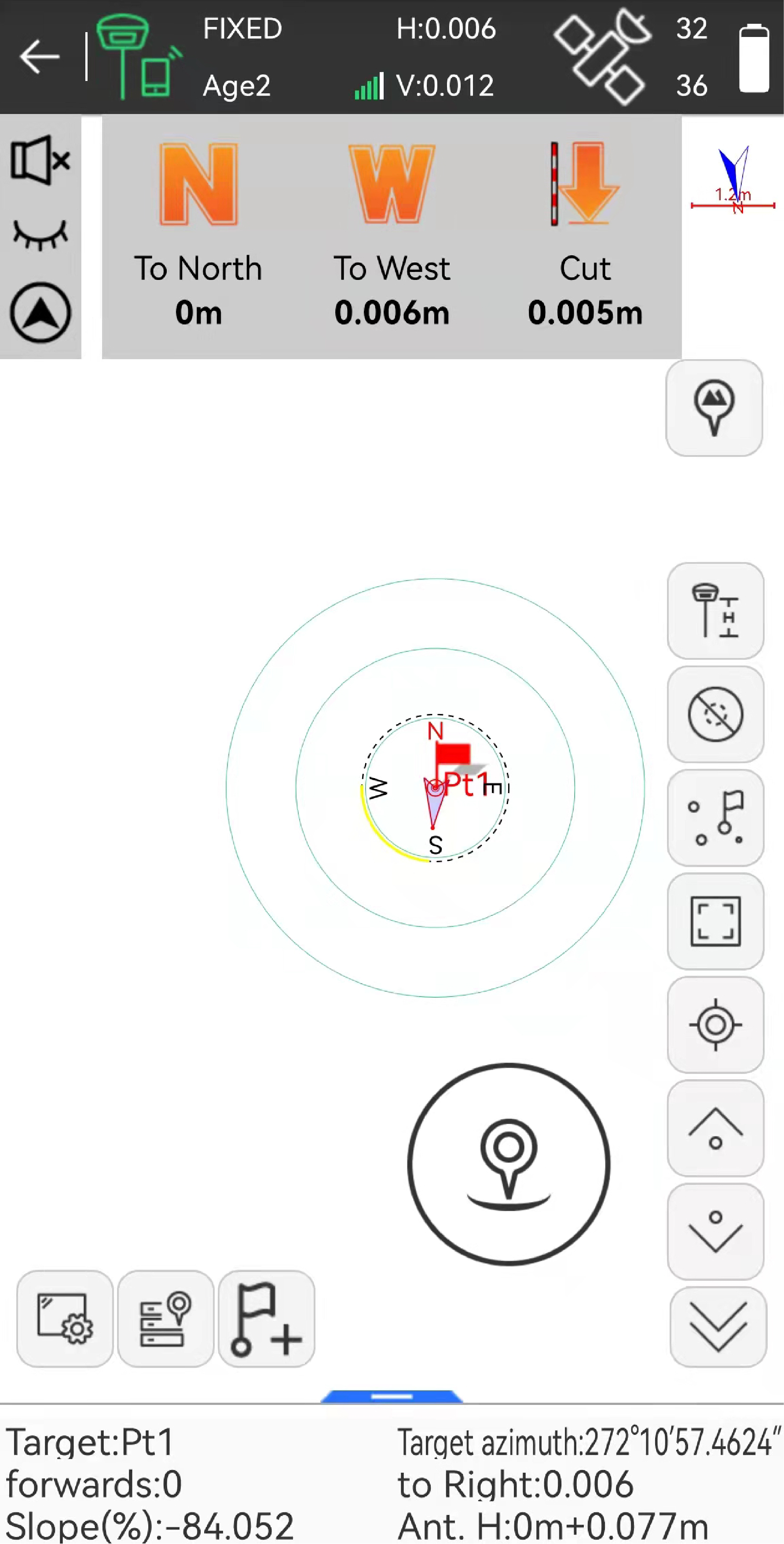Image resolution: width=784 pixels, height=1544 pixels.
Task: Open the display settings button
Action: 65,1319
